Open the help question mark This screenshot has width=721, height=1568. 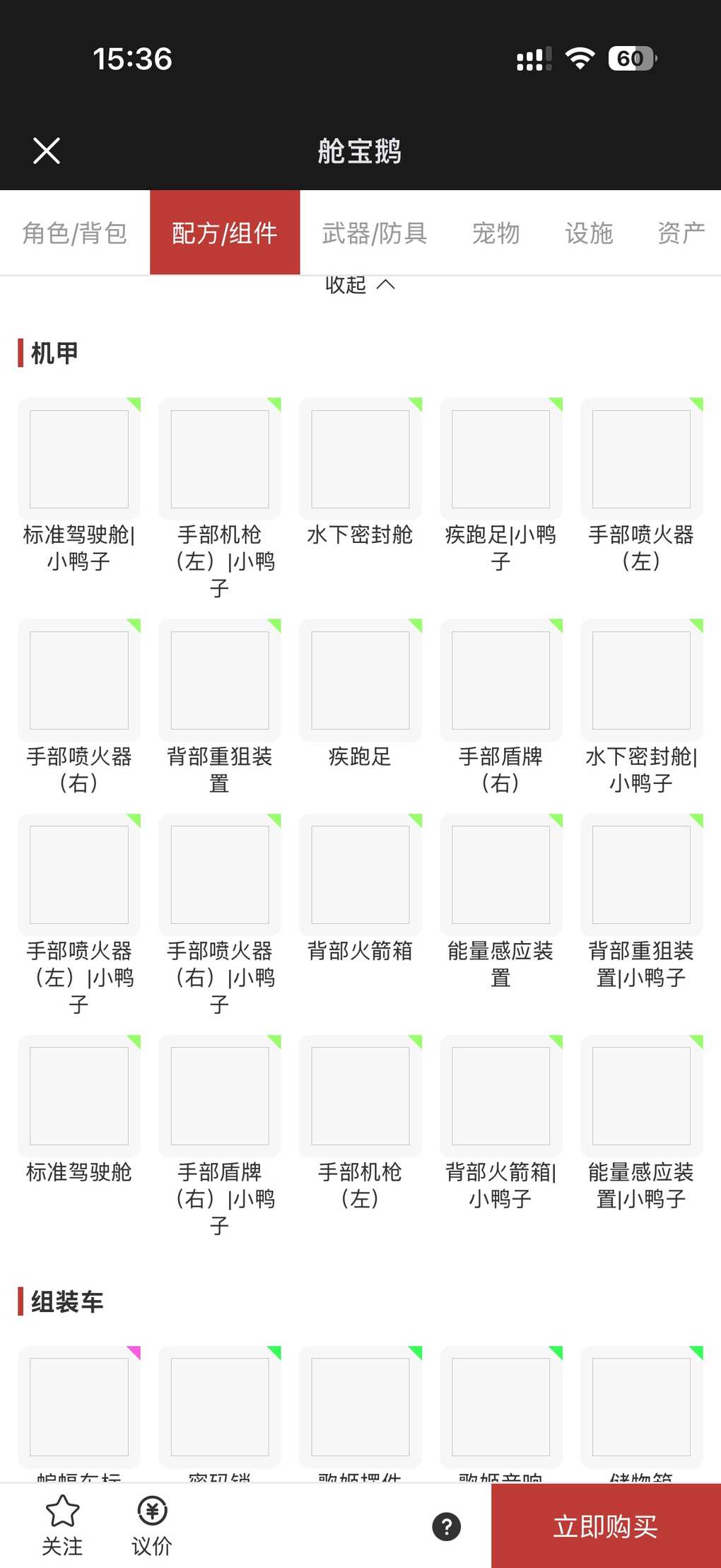447,1526
